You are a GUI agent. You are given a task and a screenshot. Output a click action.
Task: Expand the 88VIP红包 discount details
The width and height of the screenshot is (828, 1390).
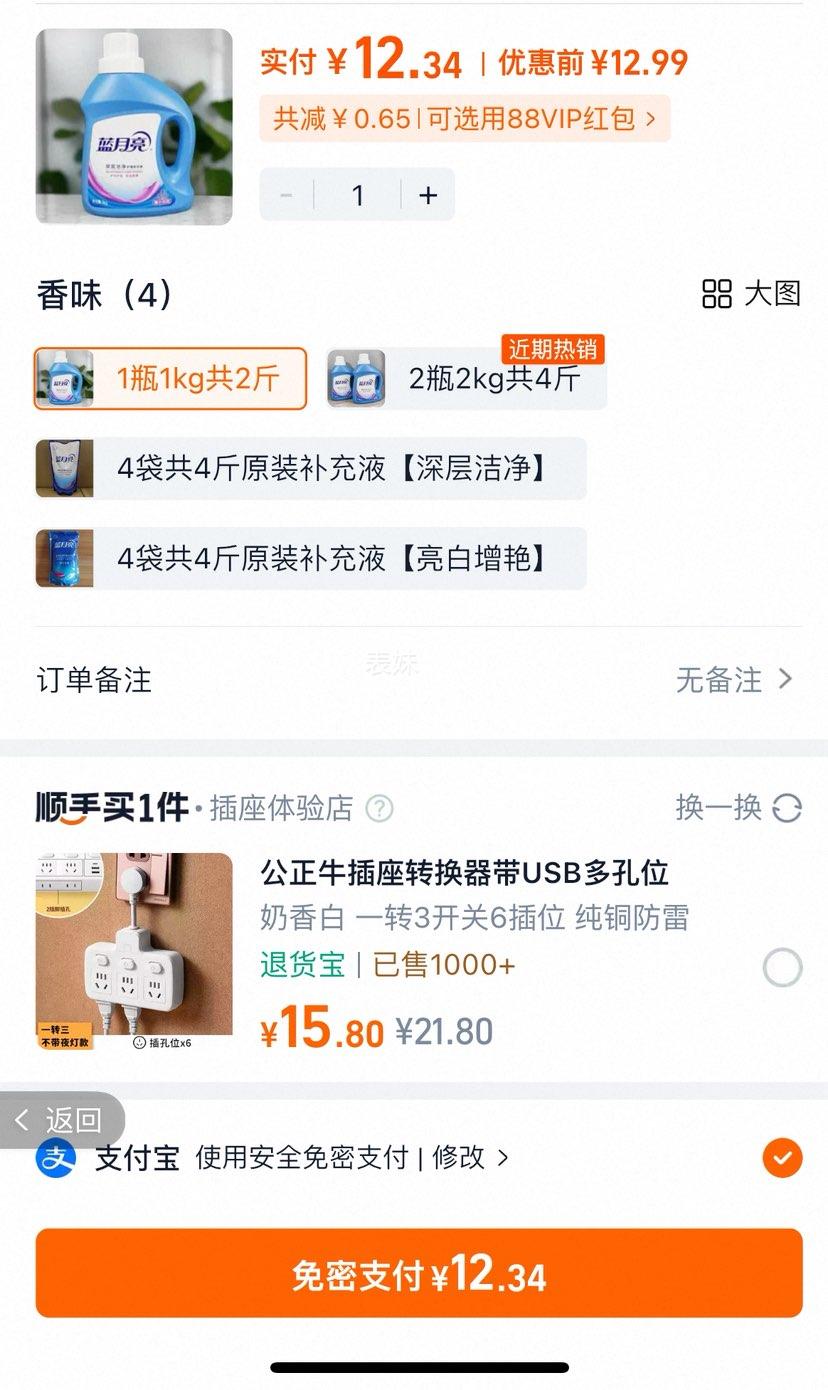coord(460,118)
